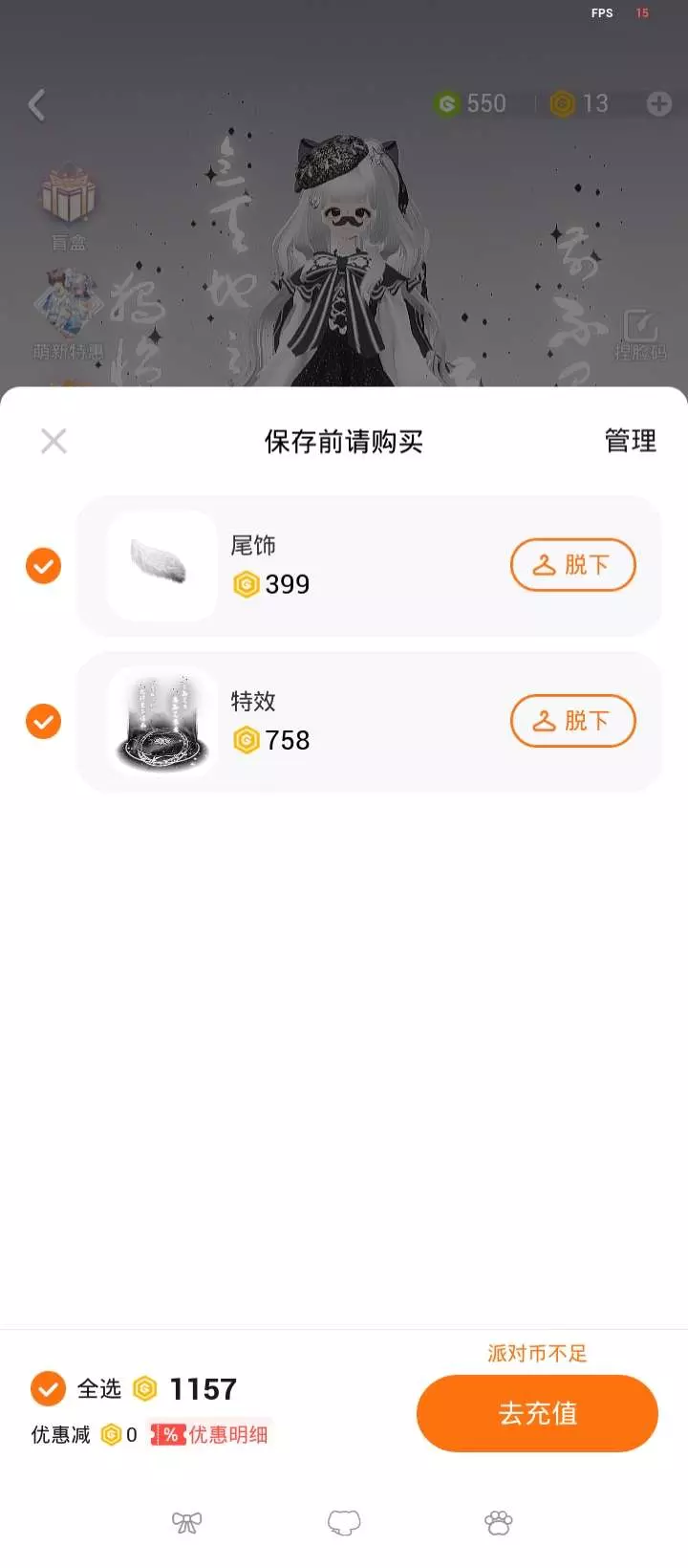Viewport: 688px width, 1568px height.
Task: Open 管理 to manage the items
Action: [x=630, y=441]
